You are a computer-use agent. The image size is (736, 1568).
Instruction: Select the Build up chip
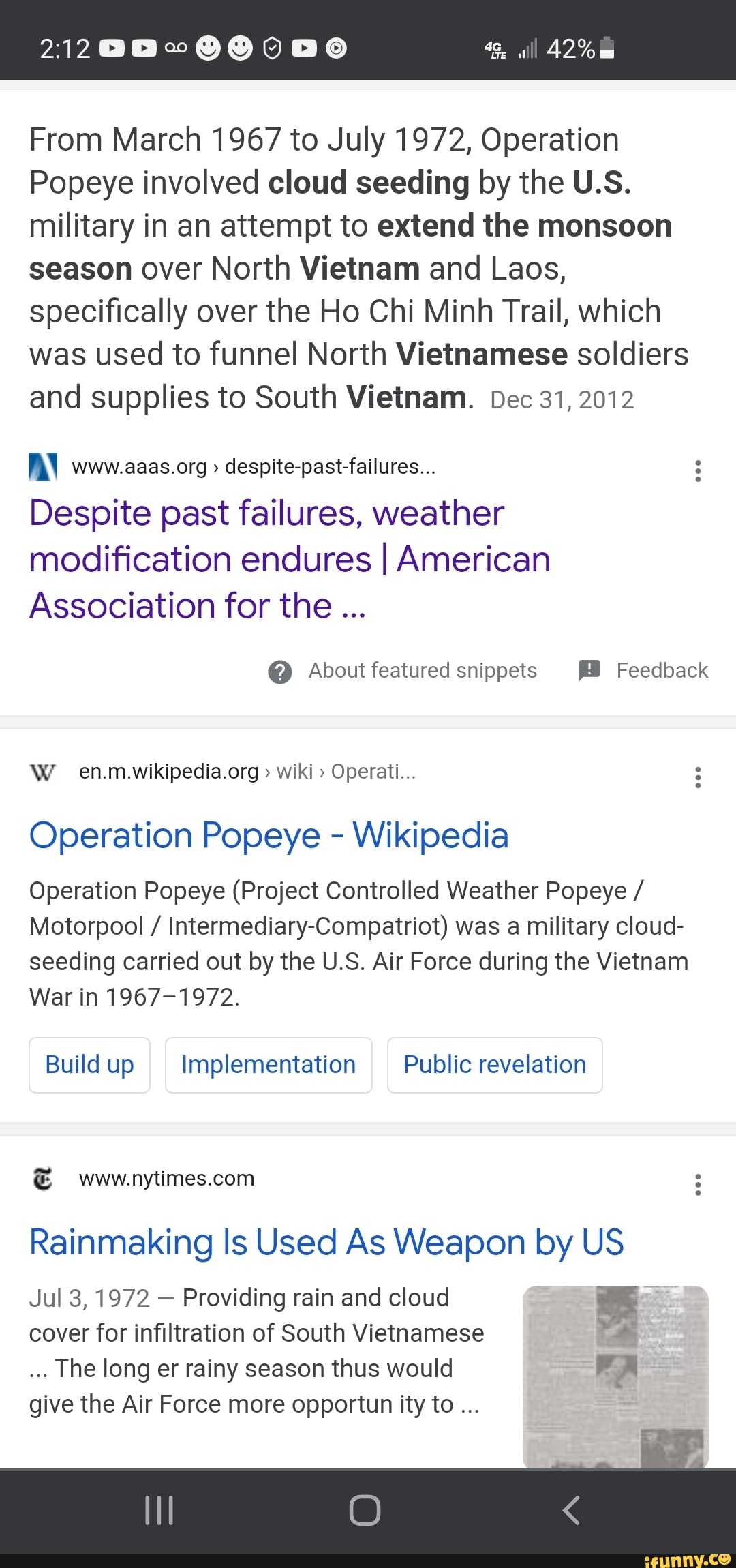(x=89, y=1064)
